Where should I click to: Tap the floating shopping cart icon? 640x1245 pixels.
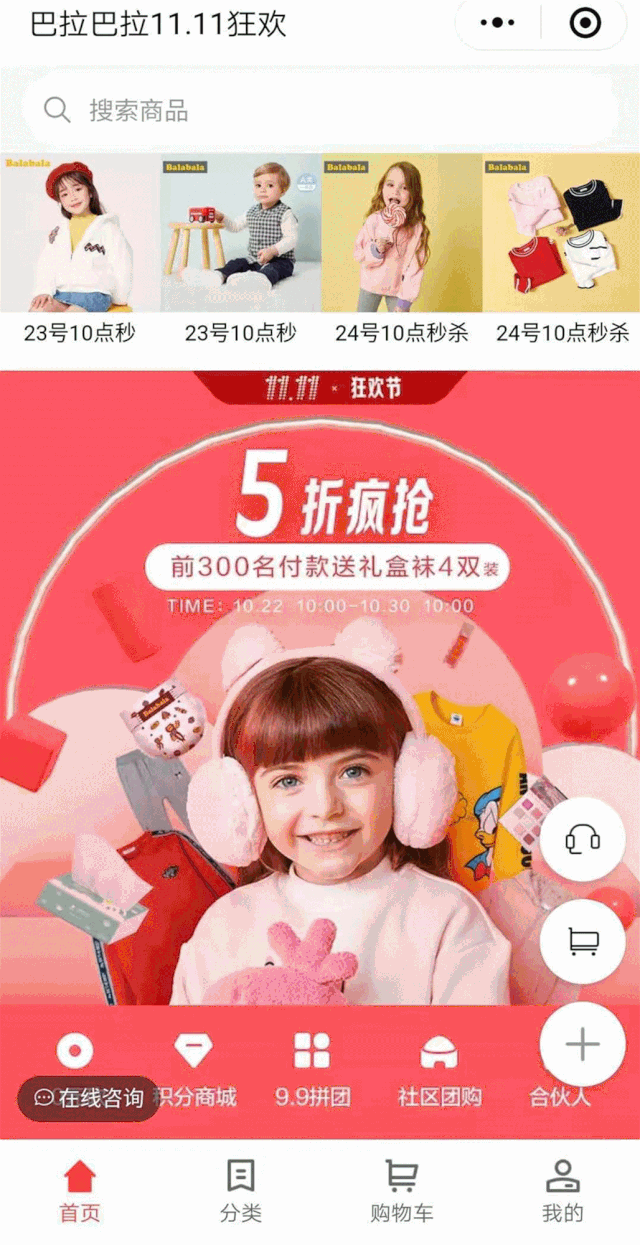[x=582, y=941]
